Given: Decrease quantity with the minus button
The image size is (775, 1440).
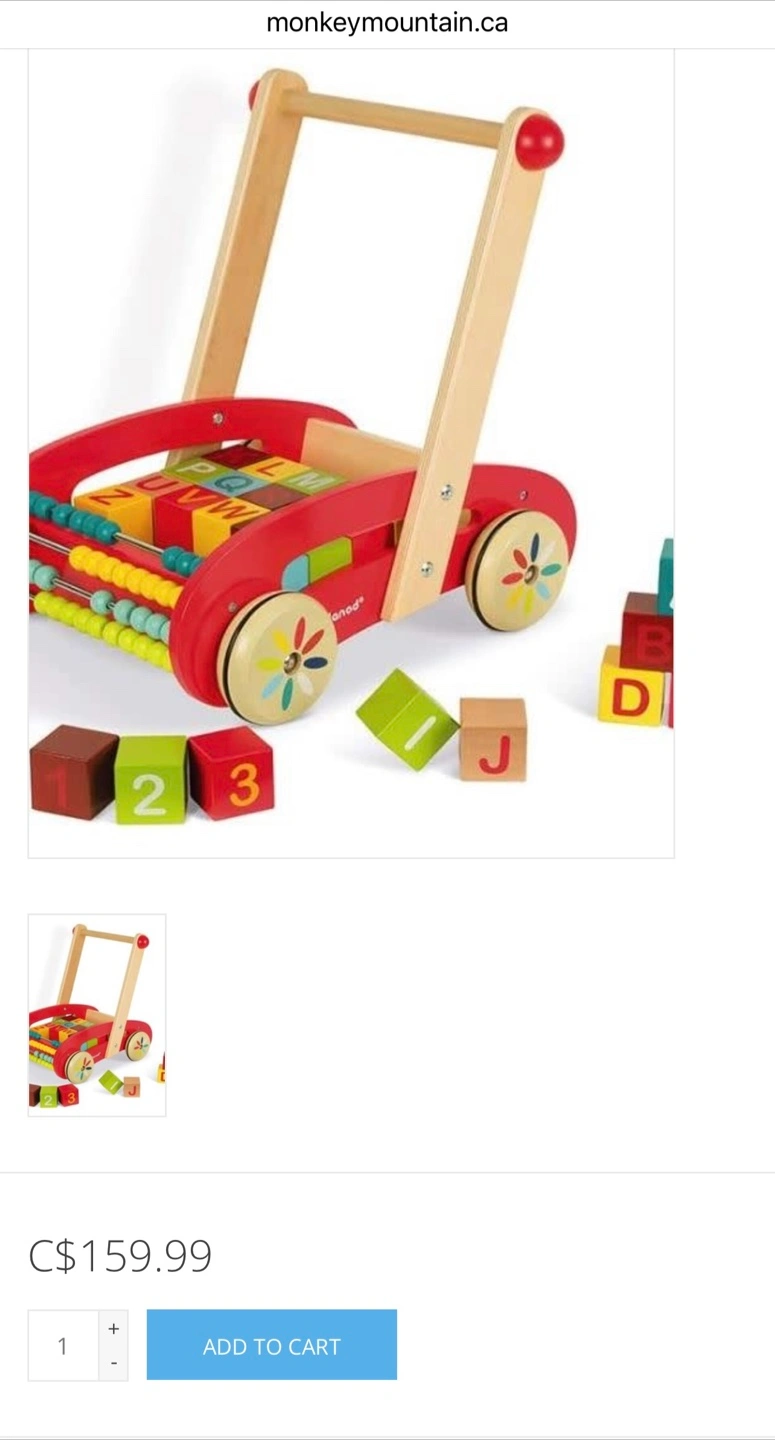Looking at the screenshot, I should [113, 1363].
